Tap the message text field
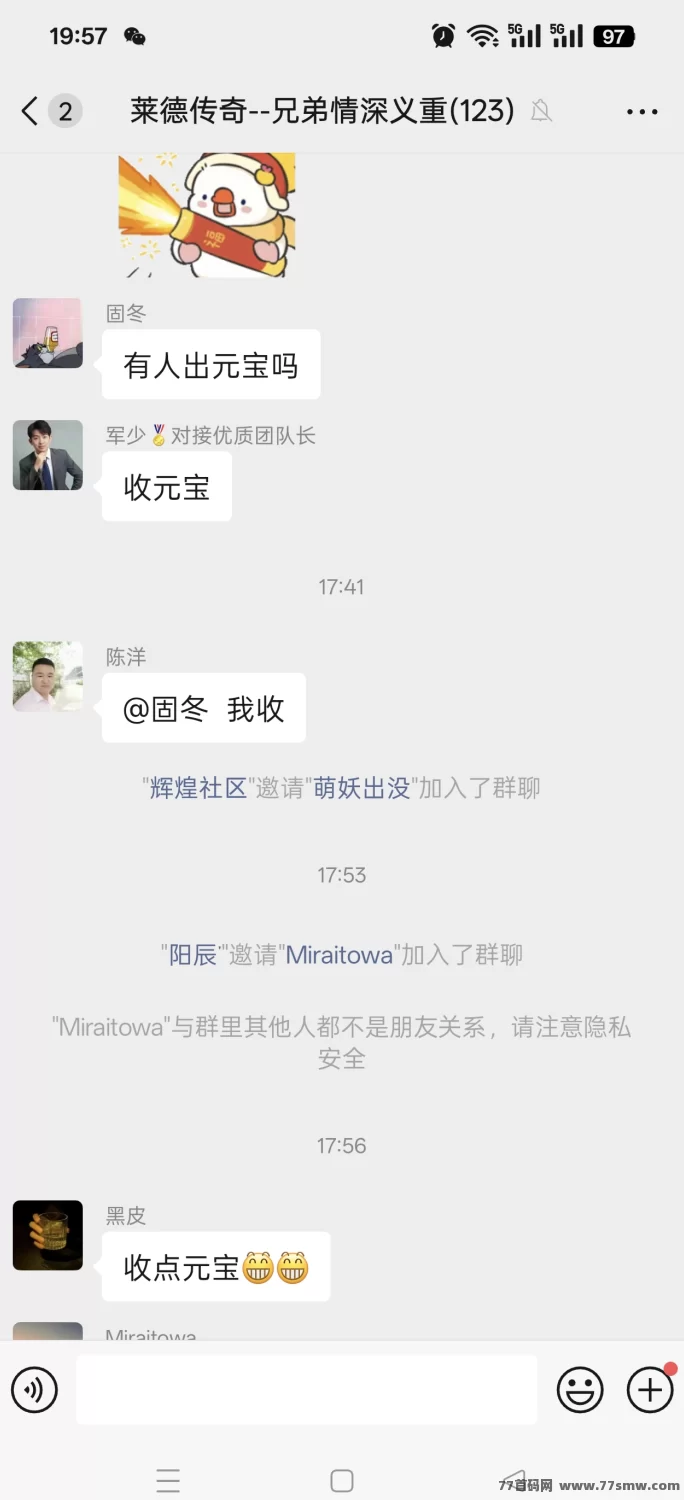The height and width of the screenshot is (1500, 684). pyautogui.click(x=306, y=1389)
